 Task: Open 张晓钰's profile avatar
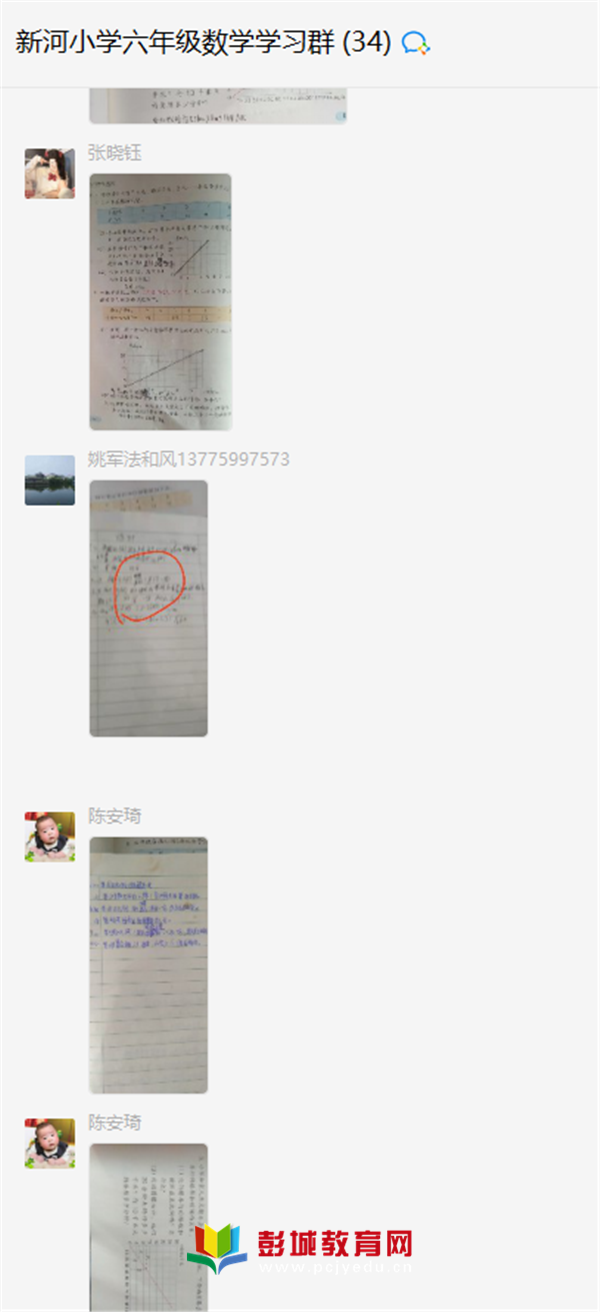coord(50,174)
